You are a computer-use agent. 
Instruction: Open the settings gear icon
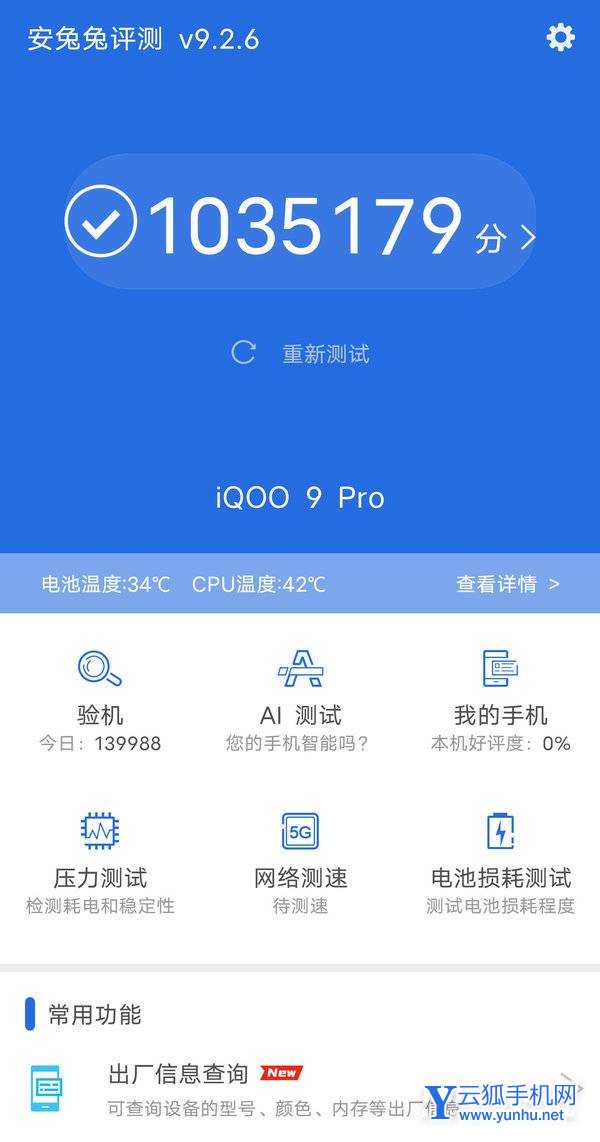560,38
